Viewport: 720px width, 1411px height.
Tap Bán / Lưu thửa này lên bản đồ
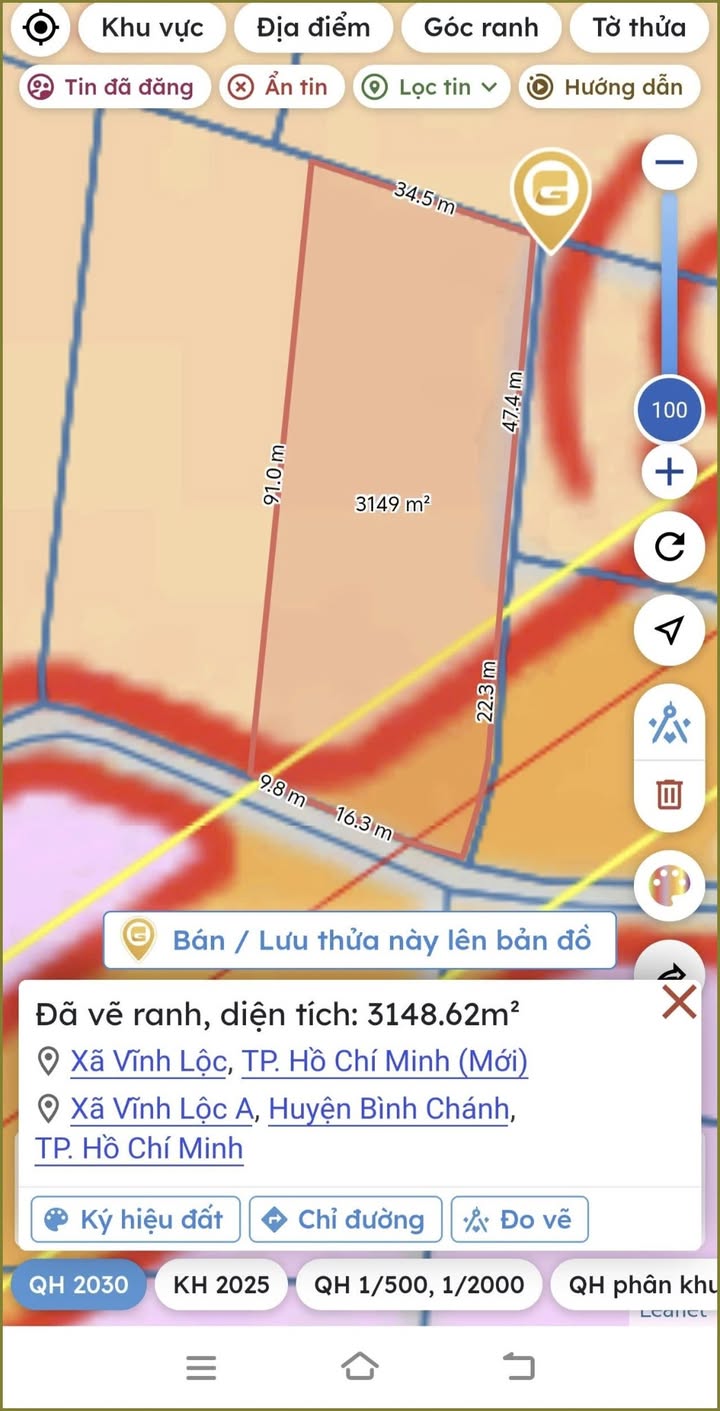(359, 941)
